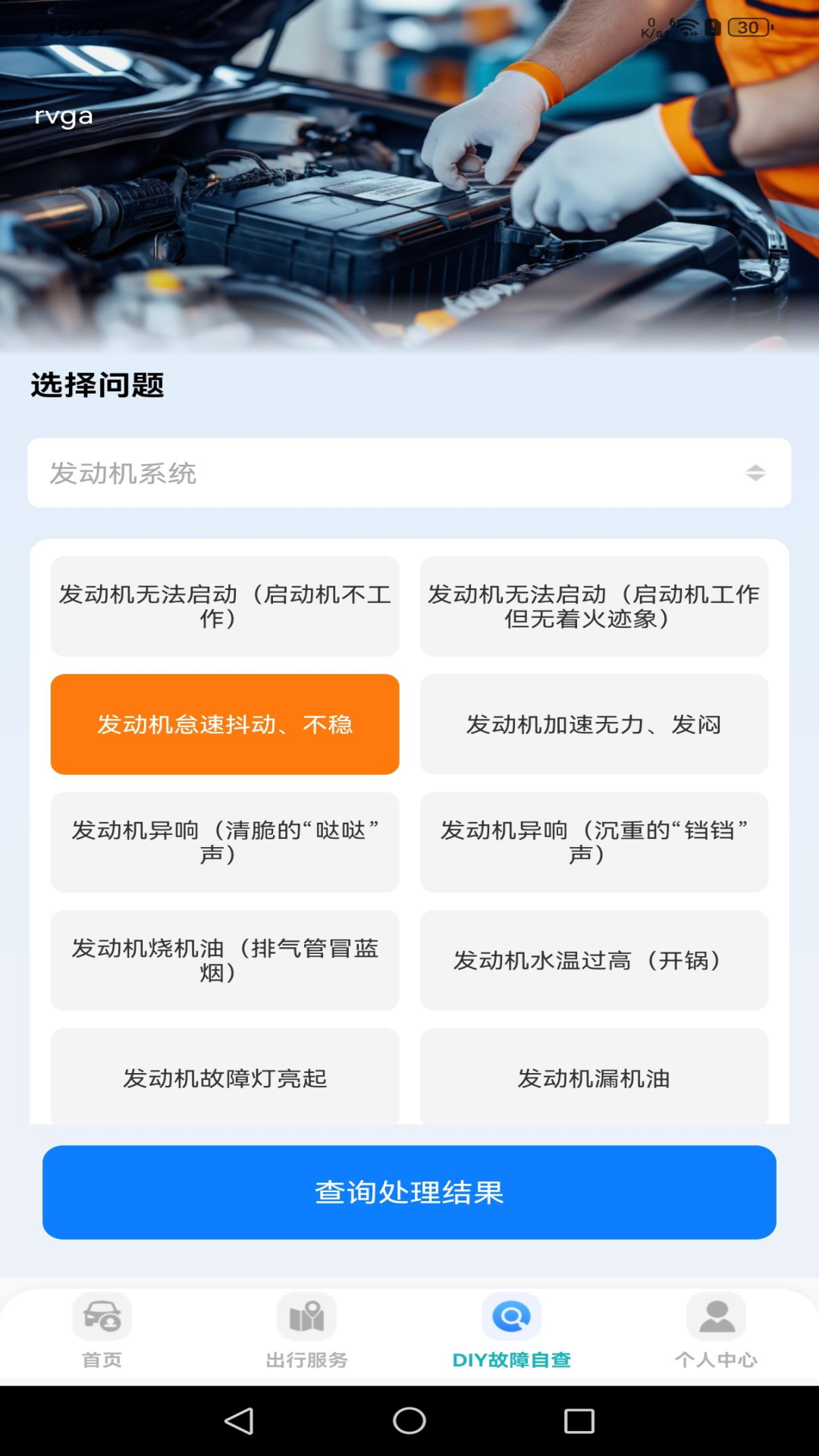819x1456 pixels.
Task: Deselect the highlighted 发动机怠速抖动、不稳 option
Action: (224, 724)
